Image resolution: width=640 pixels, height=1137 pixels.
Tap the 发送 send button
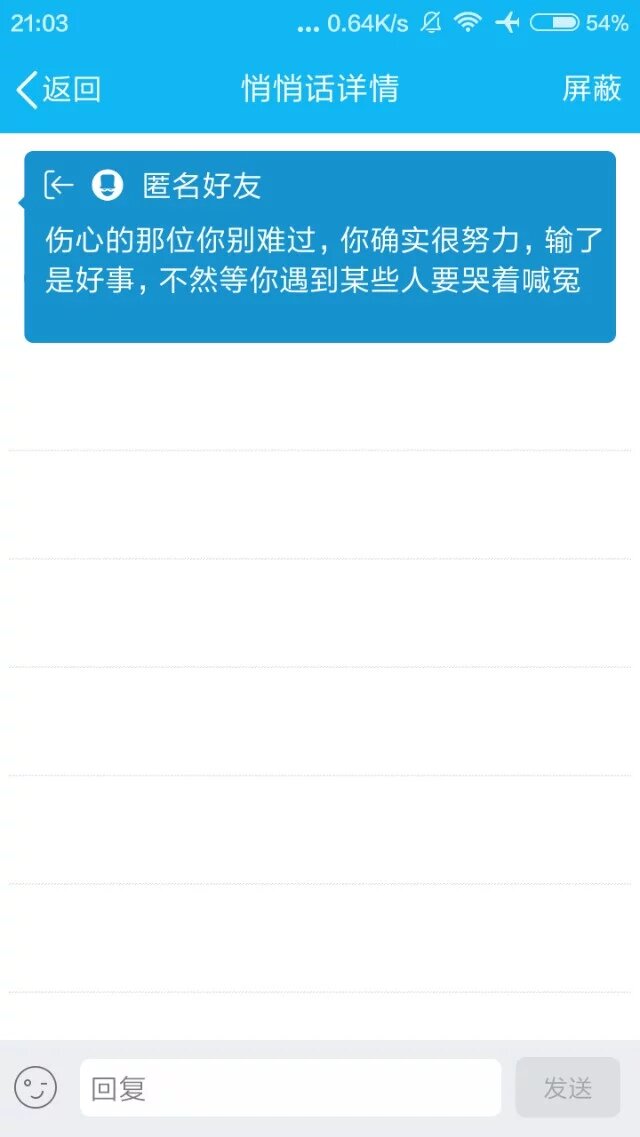567,1087
